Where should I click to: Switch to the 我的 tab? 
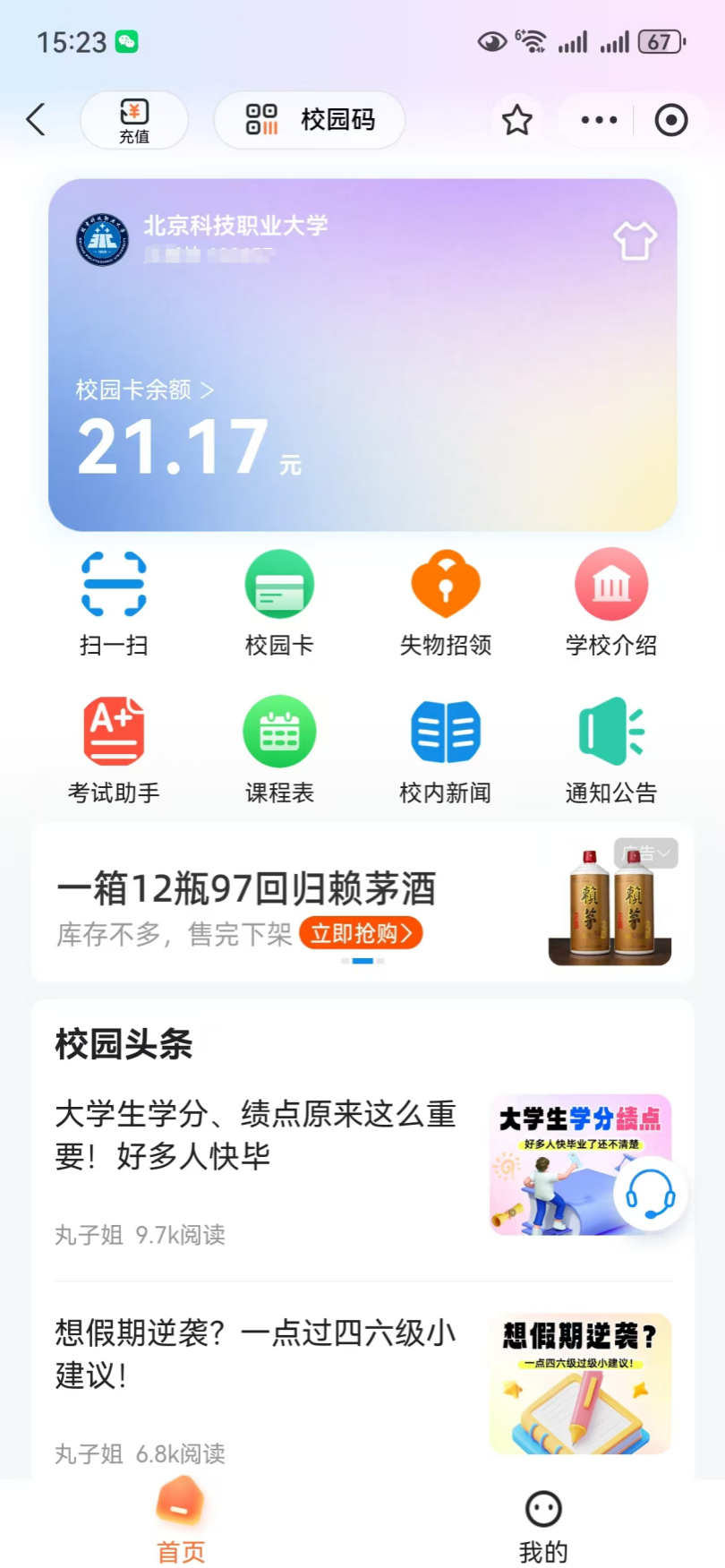(x=543, y=1527)
